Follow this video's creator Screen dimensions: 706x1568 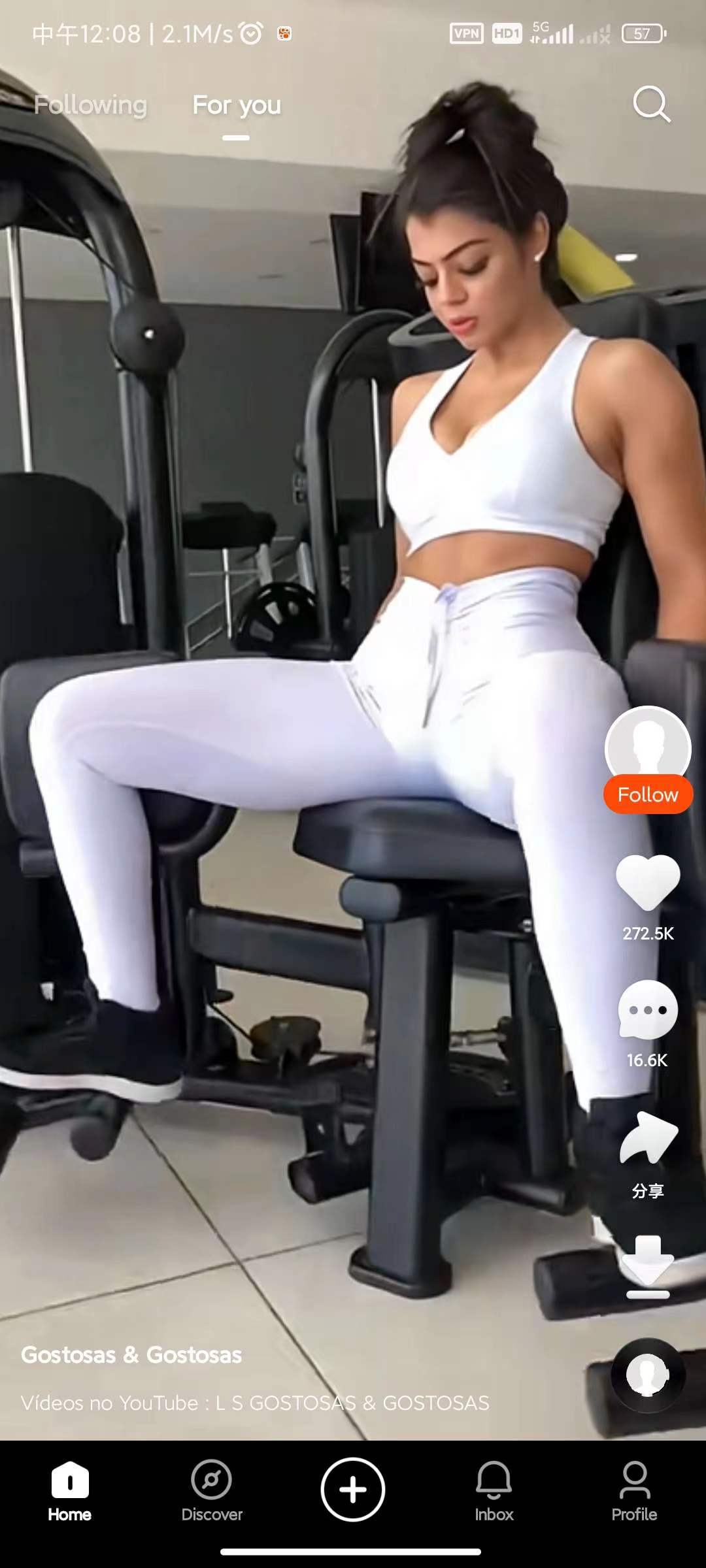pos(648,794)
